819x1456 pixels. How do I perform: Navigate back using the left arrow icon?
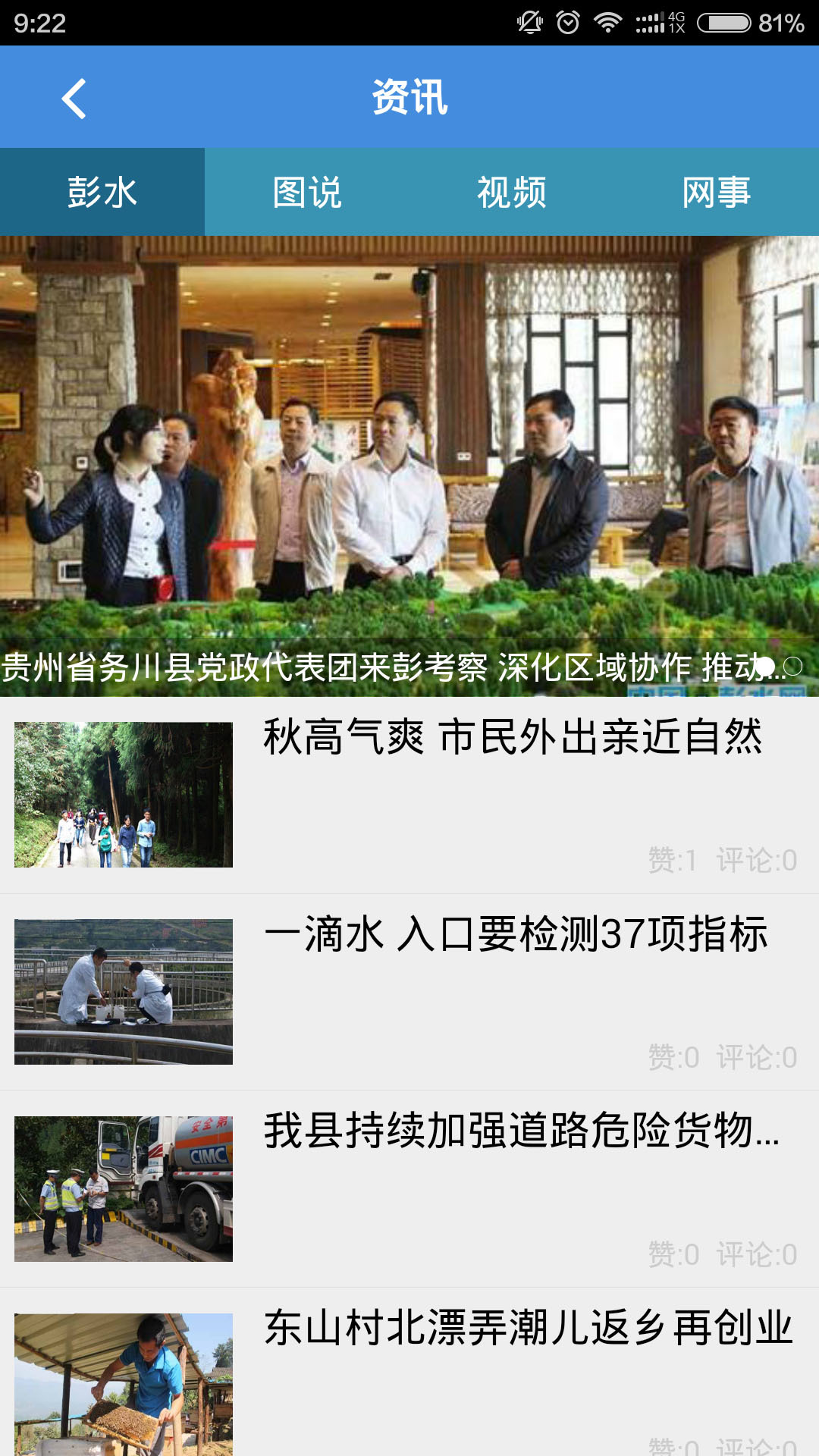click(x=74, y=99)
